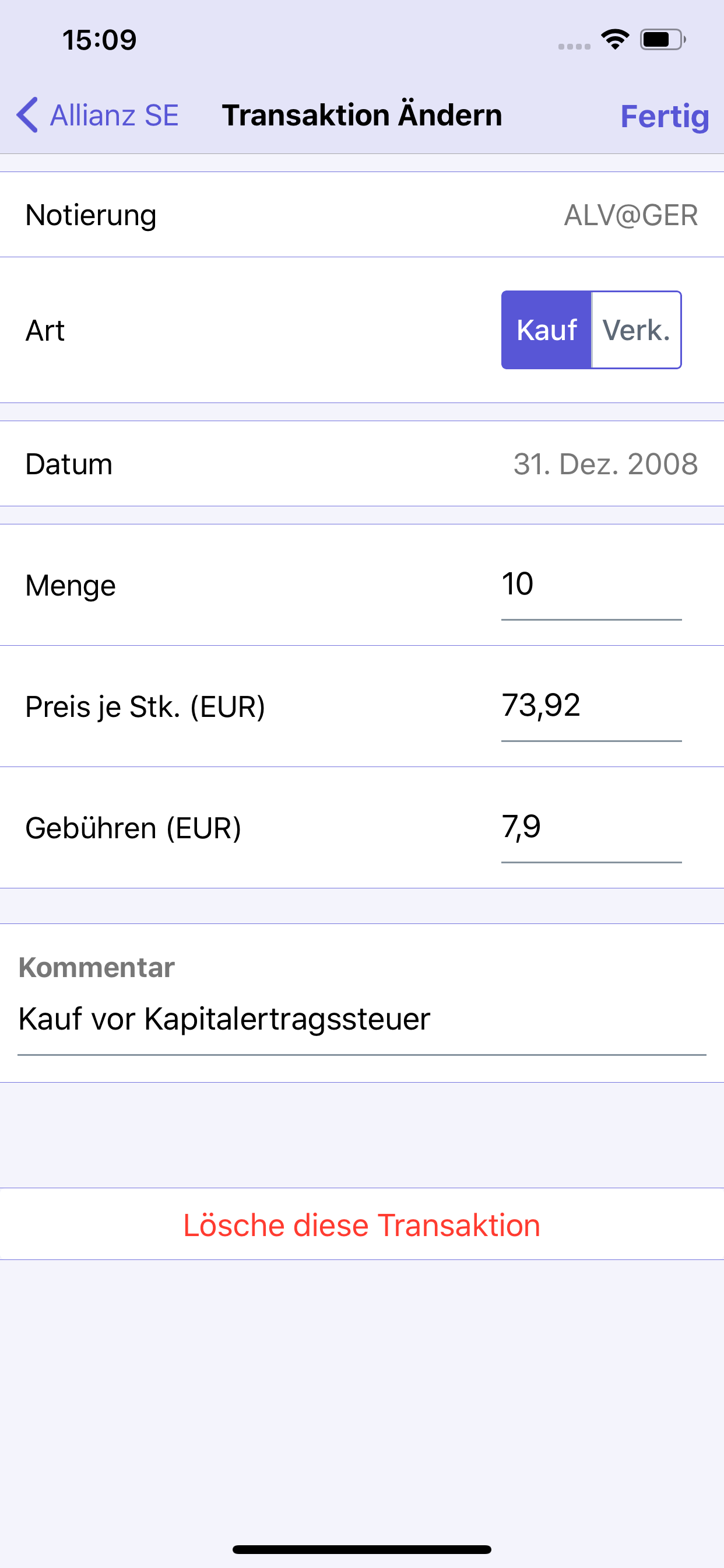Image resolution: width=724 pixels, height=1568 pixels.
Task: Edit the Menge field
Action: tap(591, 586)
